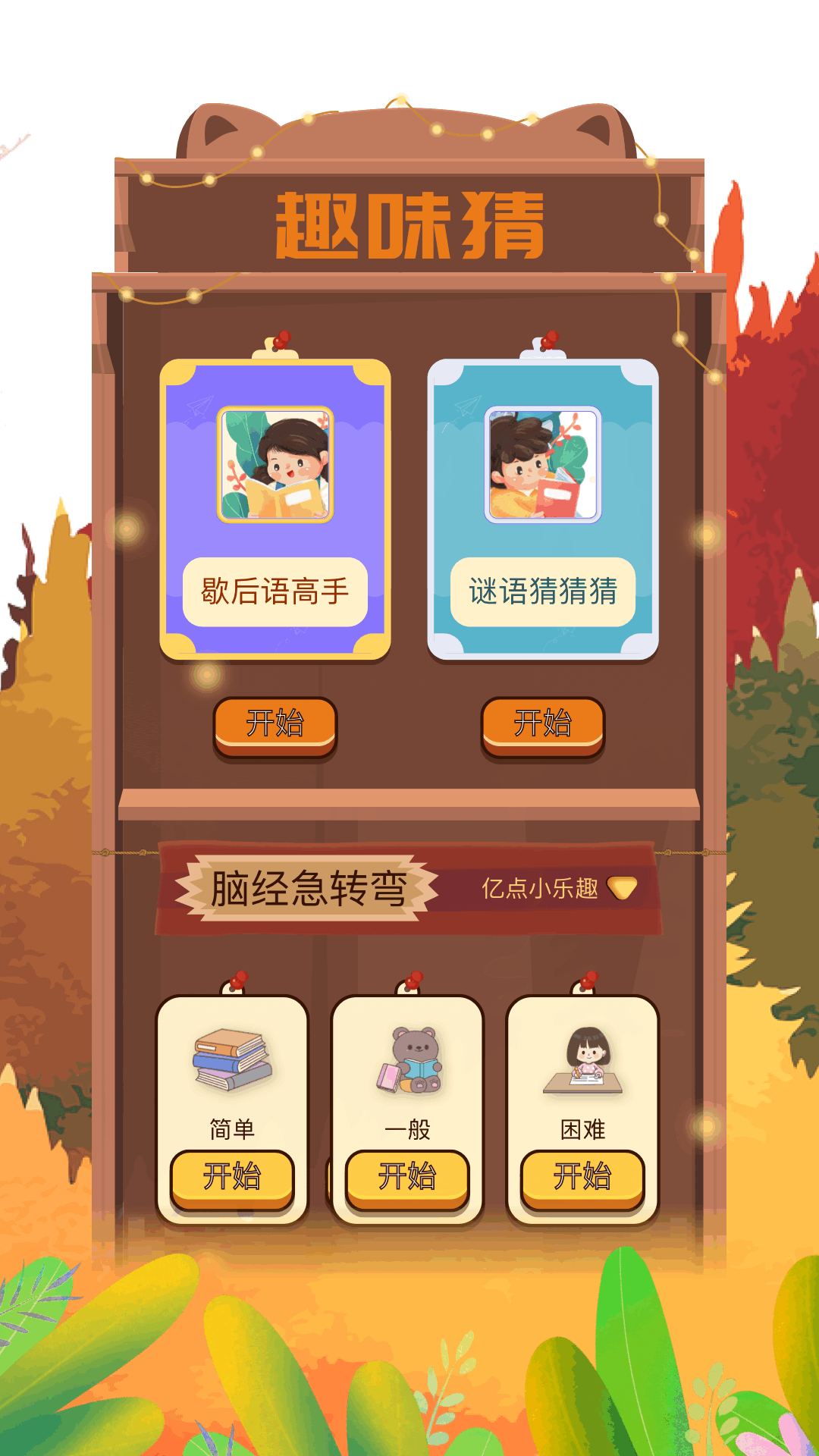Open the 谜语猜猜猜 card
Viewport: 819px width, 1456px height.
tap(543, 508)
